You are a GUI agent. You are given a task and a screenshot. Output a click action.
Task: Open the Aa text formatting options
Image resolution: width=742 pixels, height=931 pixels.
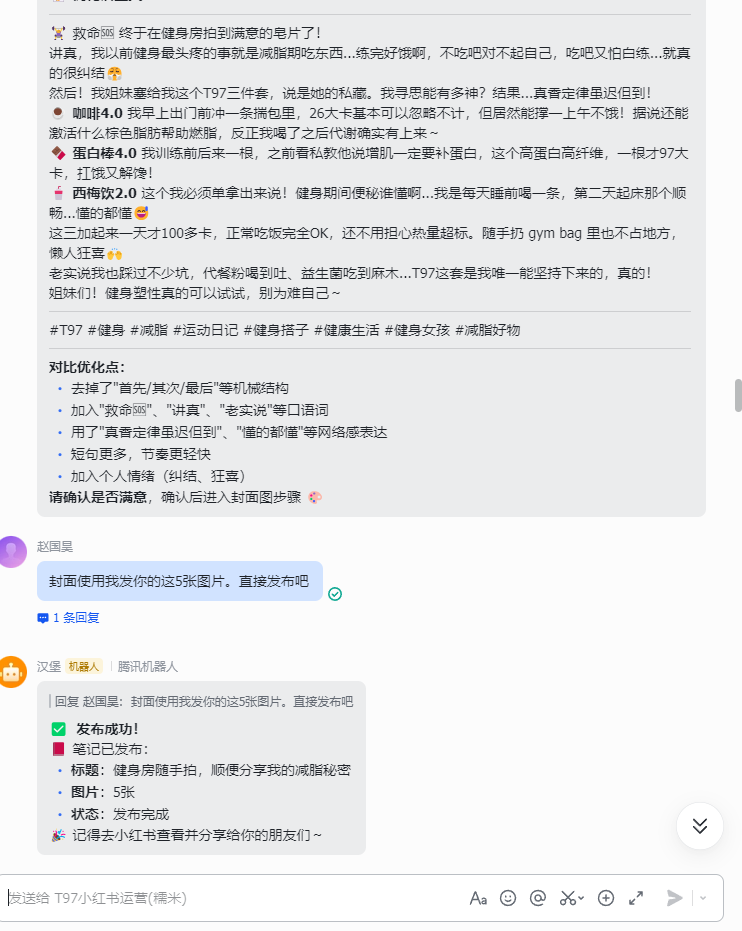[x=478, y=898]
